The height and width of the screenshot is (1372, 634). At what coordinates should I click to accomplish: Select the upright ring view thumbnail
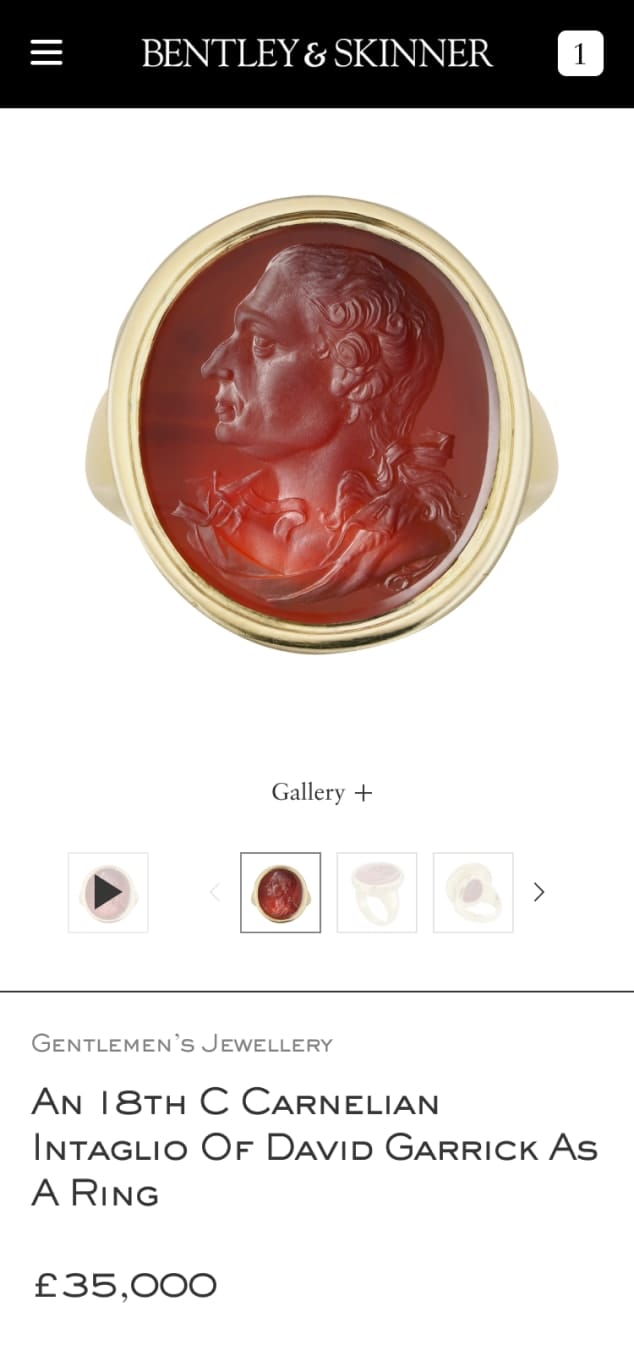pyautogui.click(x=376, y=892)
